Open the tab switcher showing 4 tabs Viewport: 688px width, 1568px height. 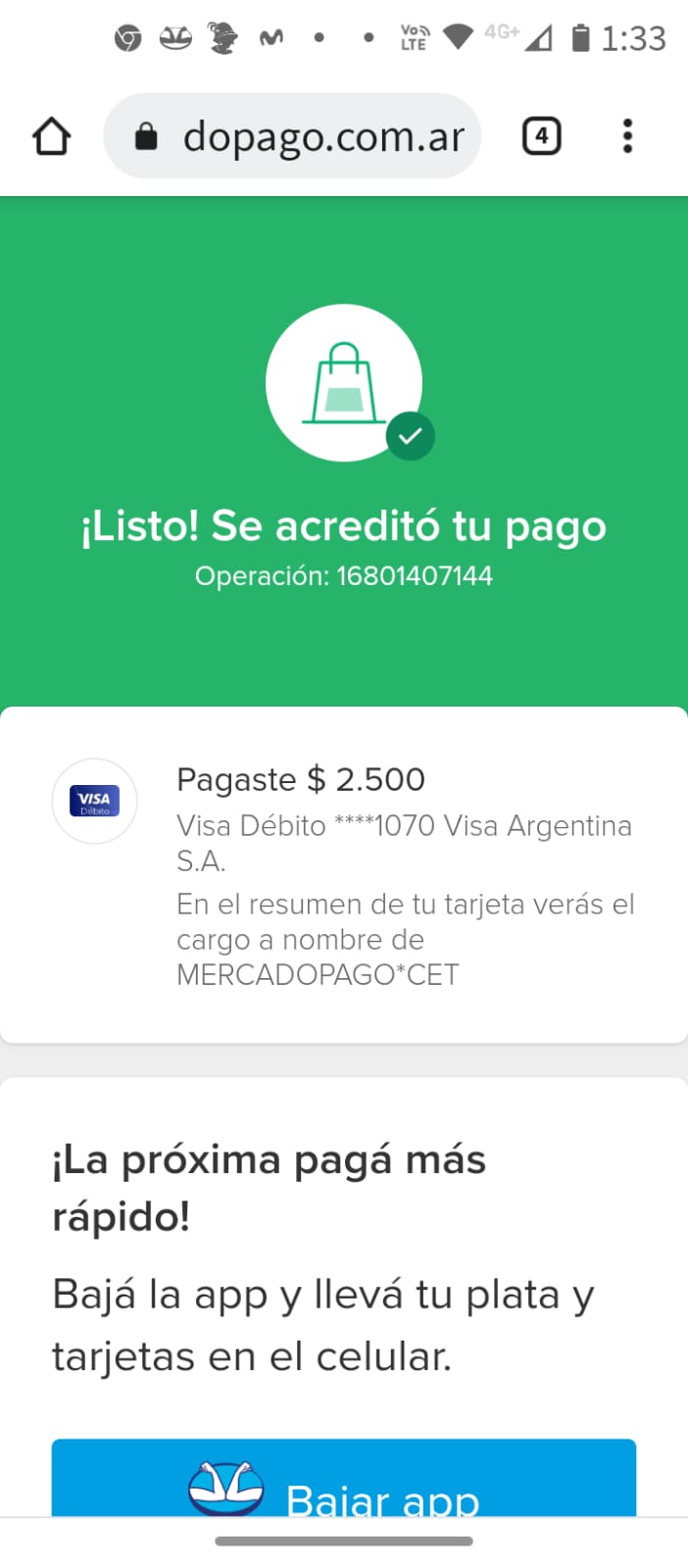[x=541, y=136]
